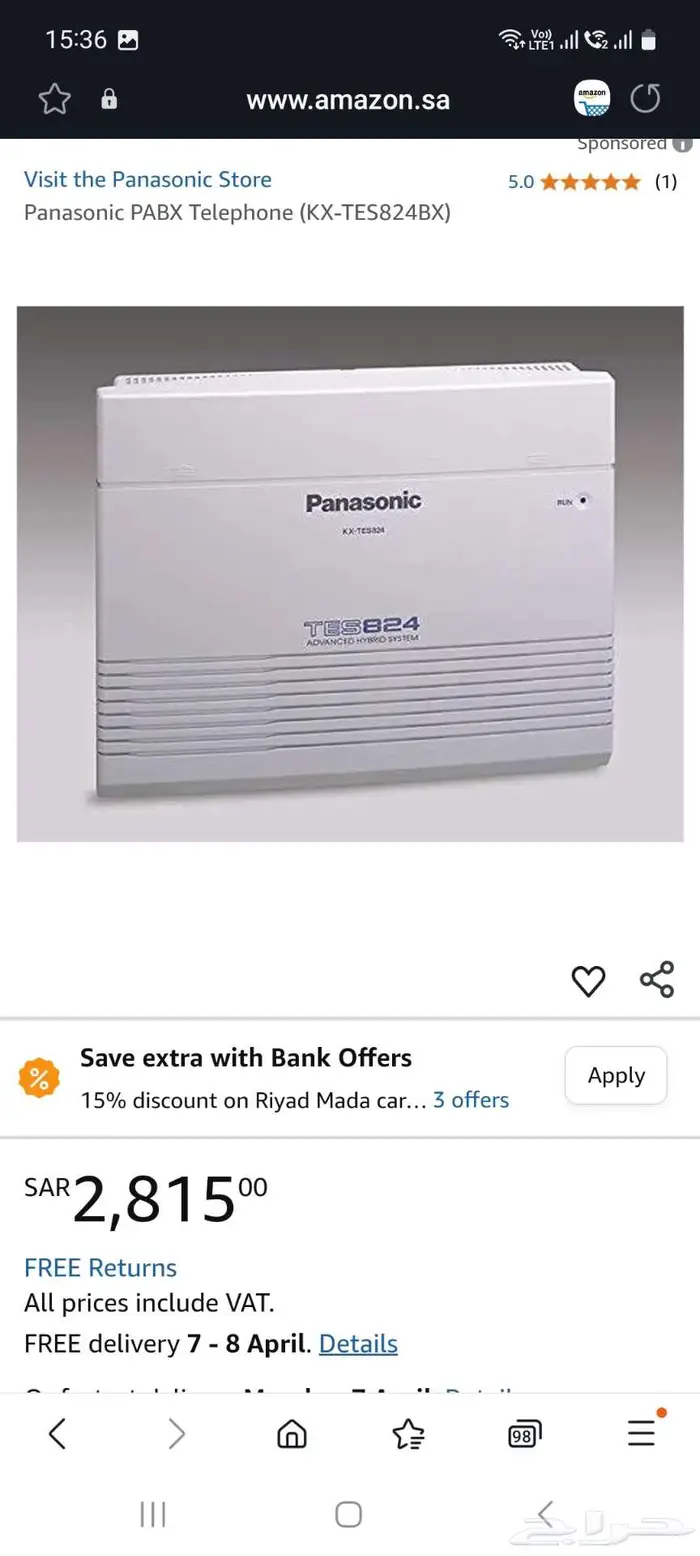The width and height of the screenshot is (700, 1556).
Task: Open the browser bookmarks list
Action: (408, 1434)
